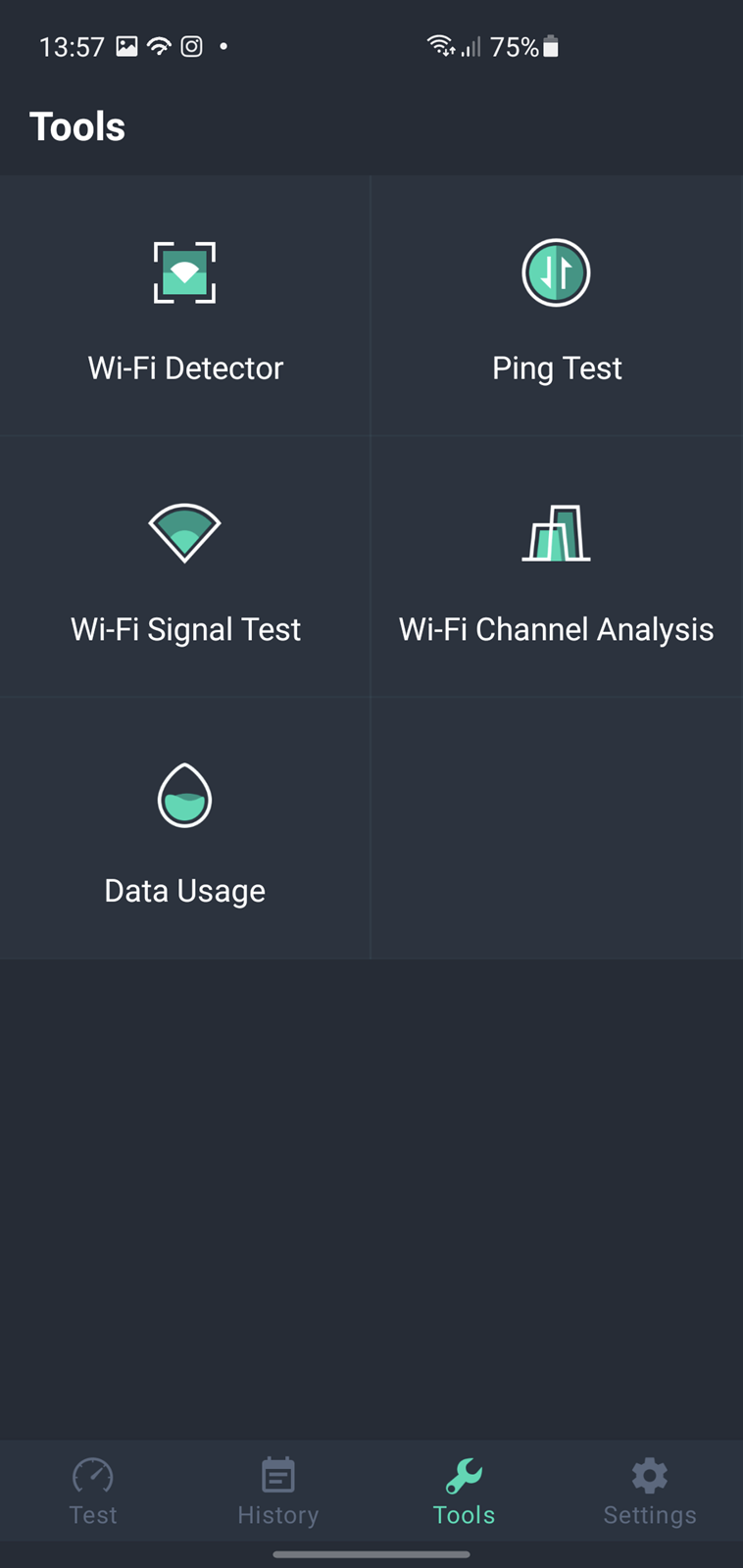Launch the Ping Test tool

click(x=557, y=306)
